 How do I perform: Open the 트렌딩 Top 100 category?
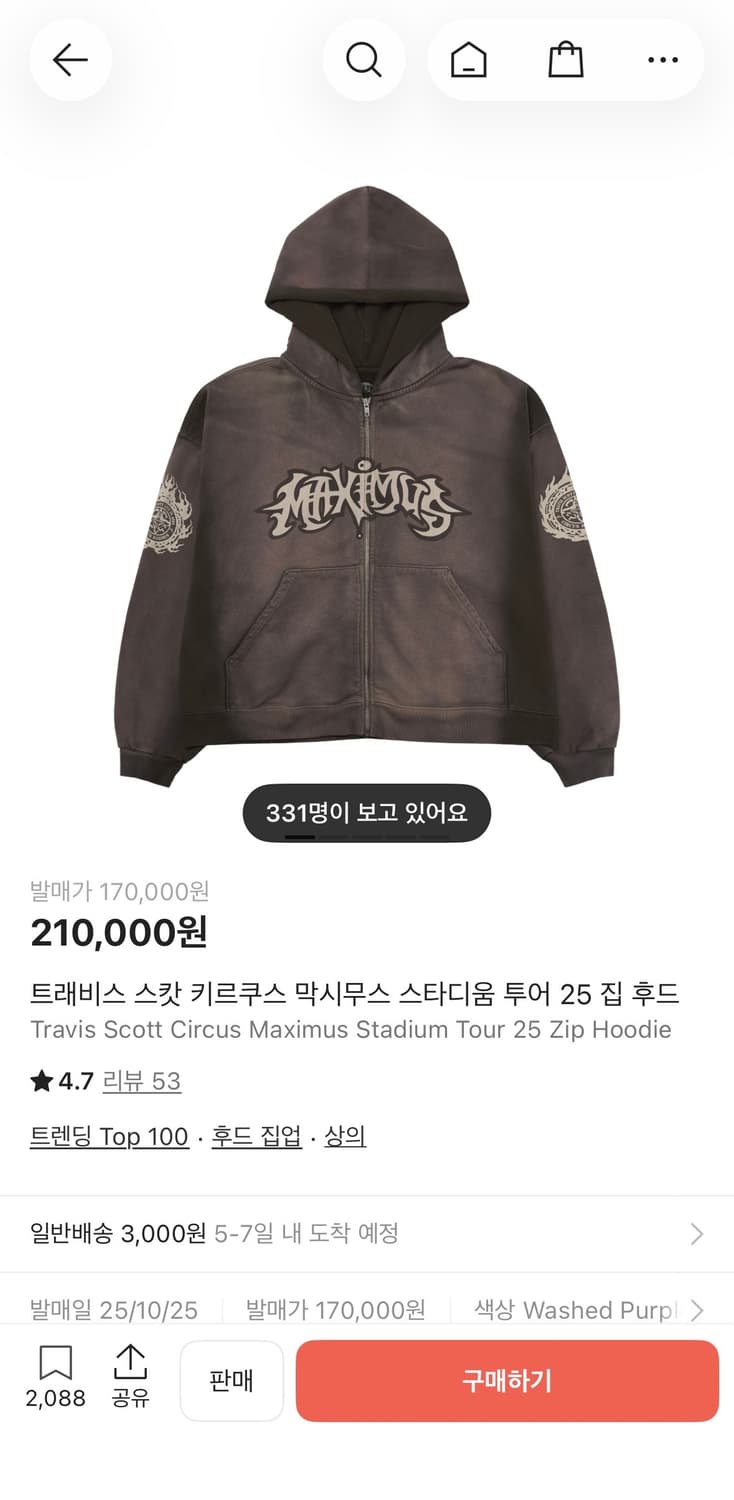pos(109,1136)
